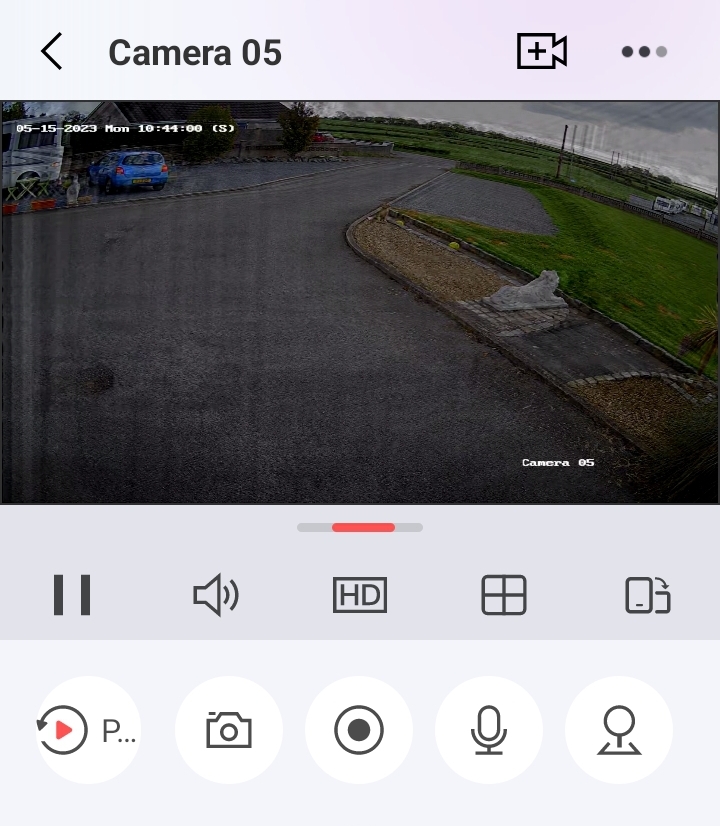
Task: Add a camera with the plus icon
Action: click(x=541, y=52)
